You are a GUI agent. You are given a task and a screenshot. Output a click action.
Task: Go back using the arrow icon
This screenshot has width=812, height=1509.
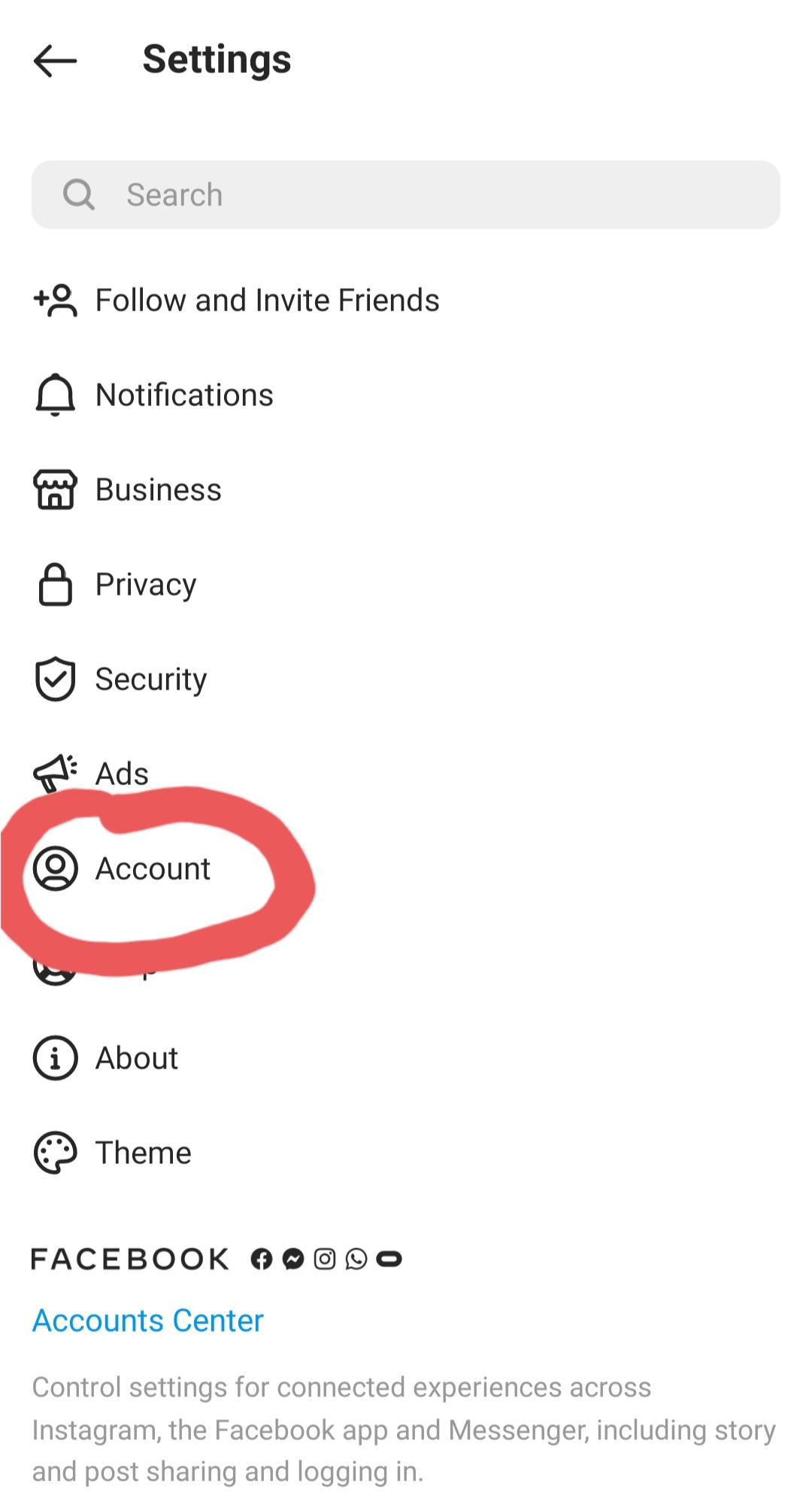click(55, 60)
